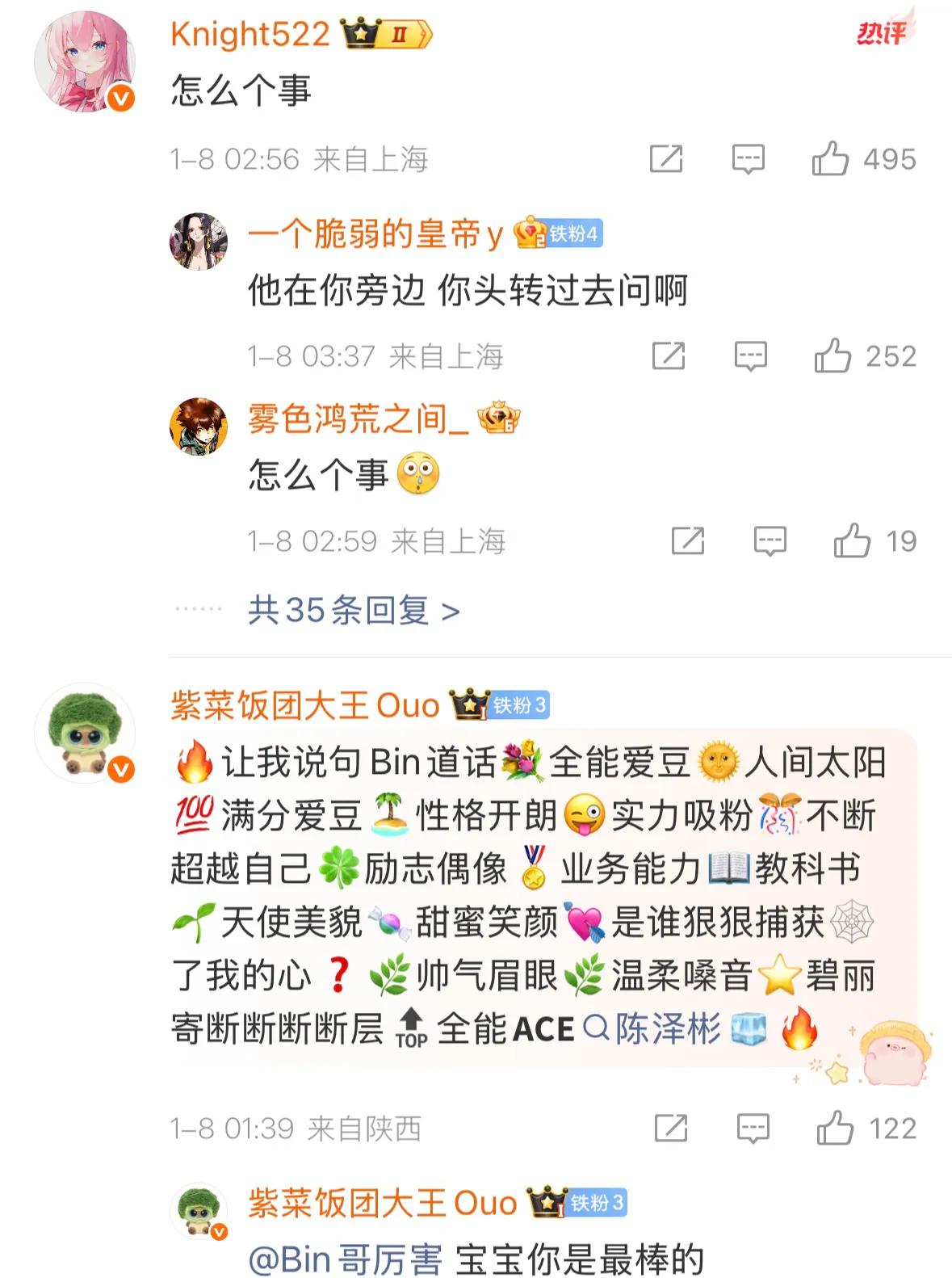Like 雾色鸿荒之间_'s reply
Image resolution: width=952 pixels, height=1278 pixels.
coord(852,540)
